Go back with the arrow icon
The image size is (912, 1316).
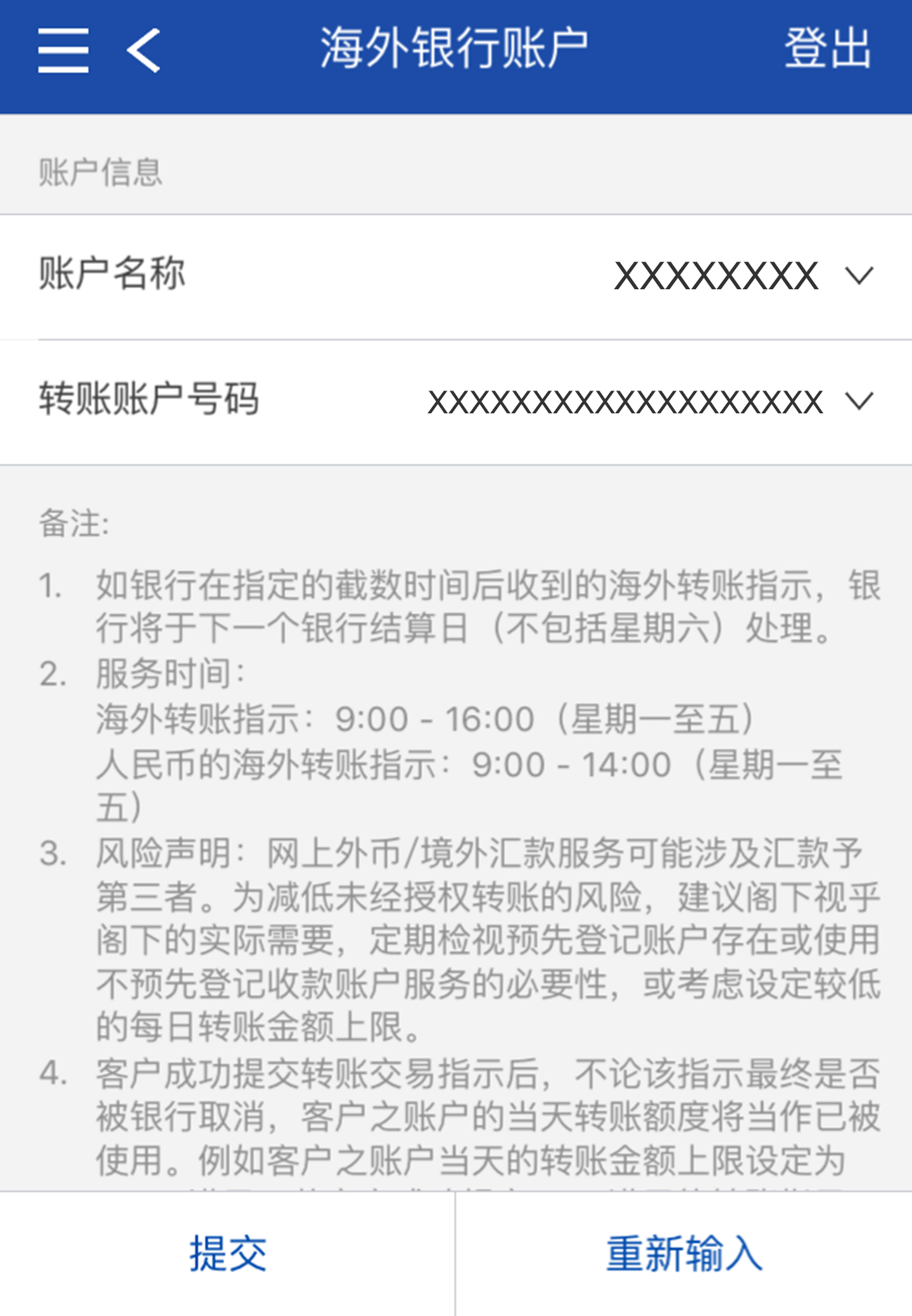pyautogui.click(x=144, y=50)
